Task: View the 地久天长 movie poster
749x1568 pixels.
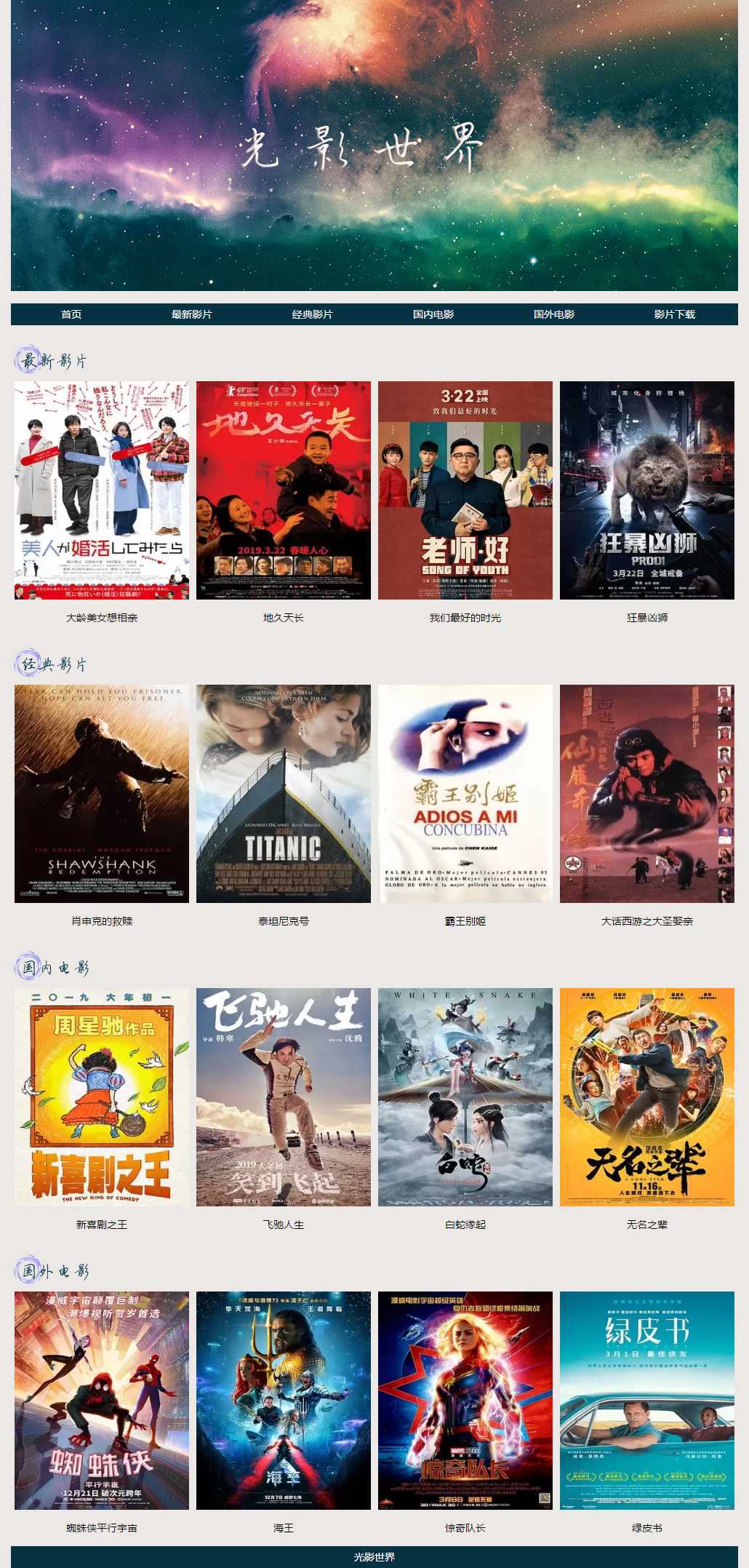Action: click(284, 490)
